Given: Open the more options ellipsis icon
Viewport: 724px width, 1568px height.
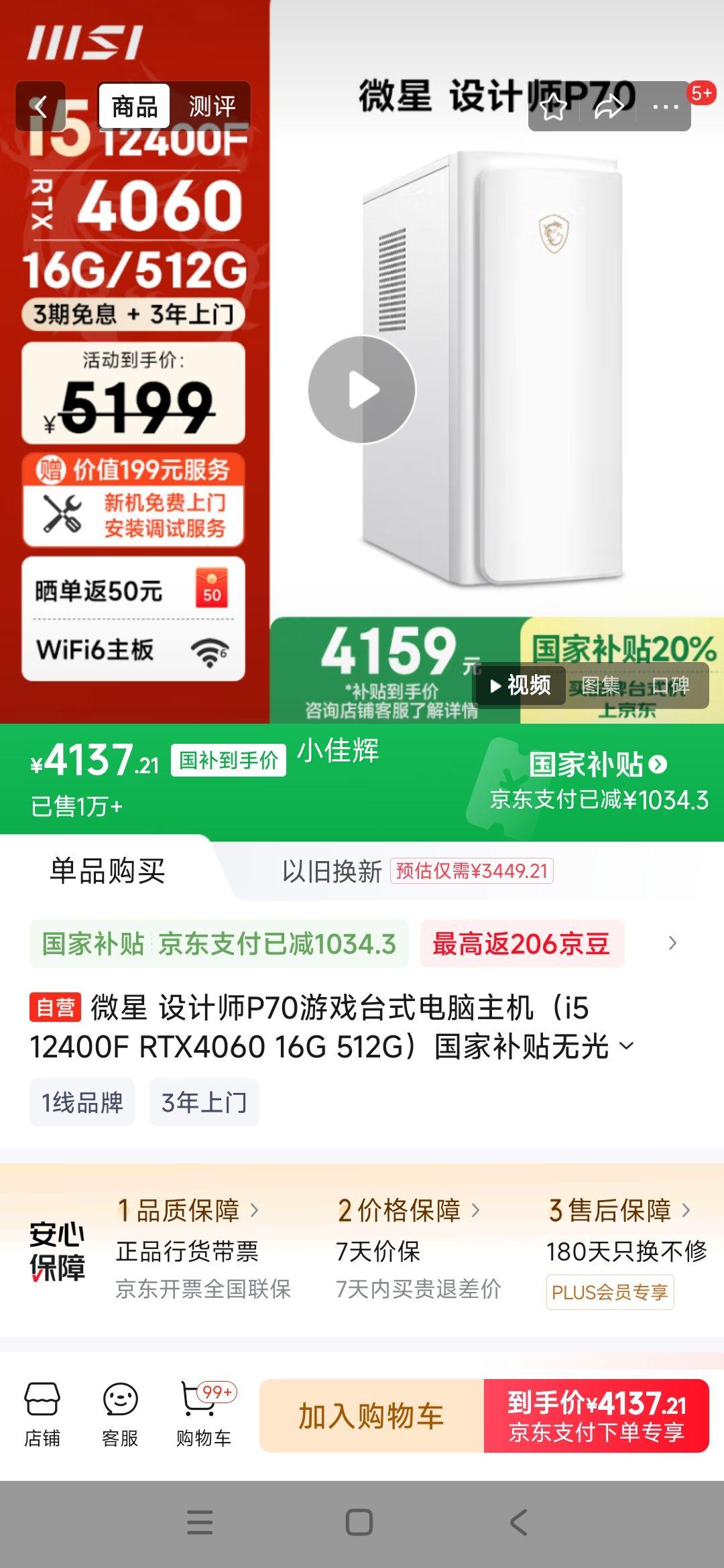Looking at the screenshot, I should coord(662,109).
